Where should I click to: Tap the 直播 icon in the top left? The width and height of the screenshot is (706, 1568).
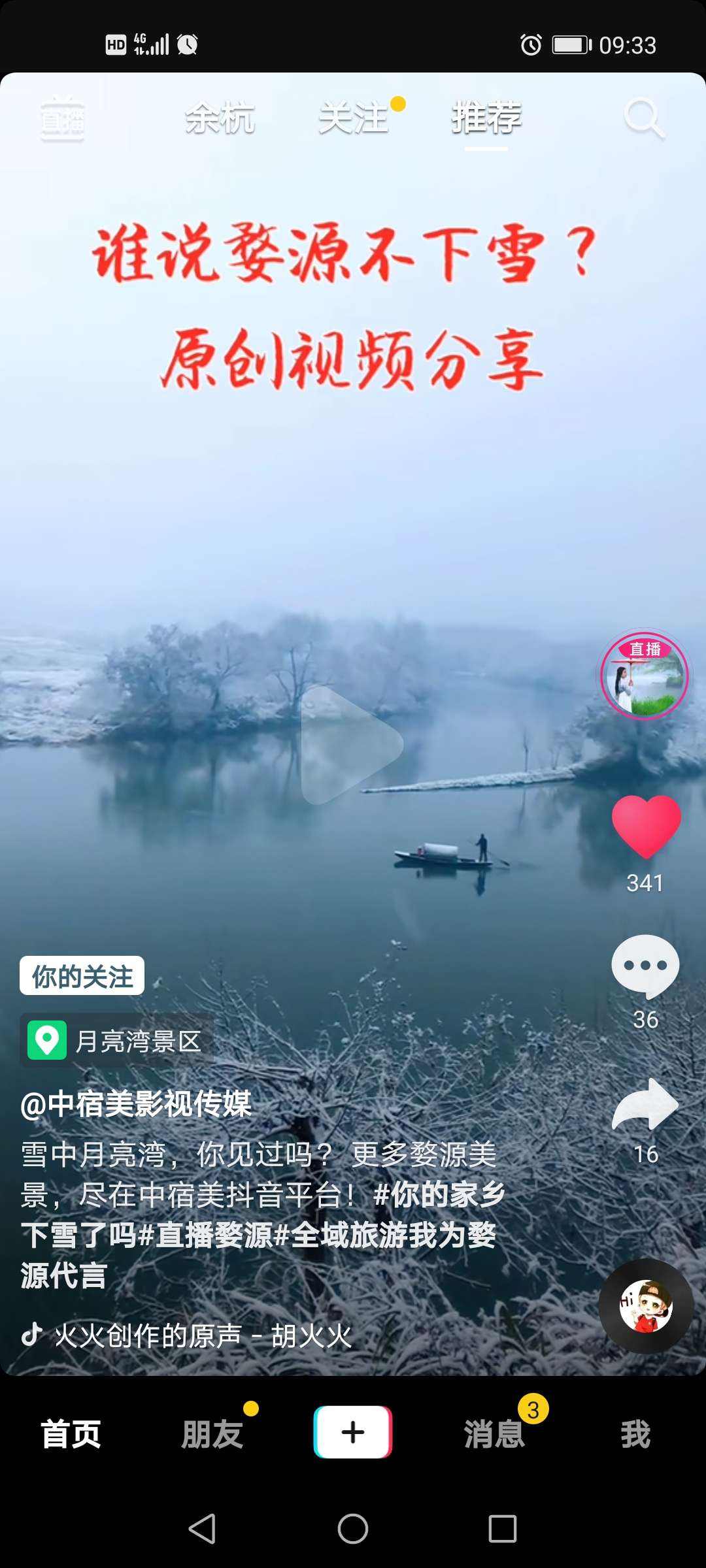pyautogui.click(x=62, y=121)
